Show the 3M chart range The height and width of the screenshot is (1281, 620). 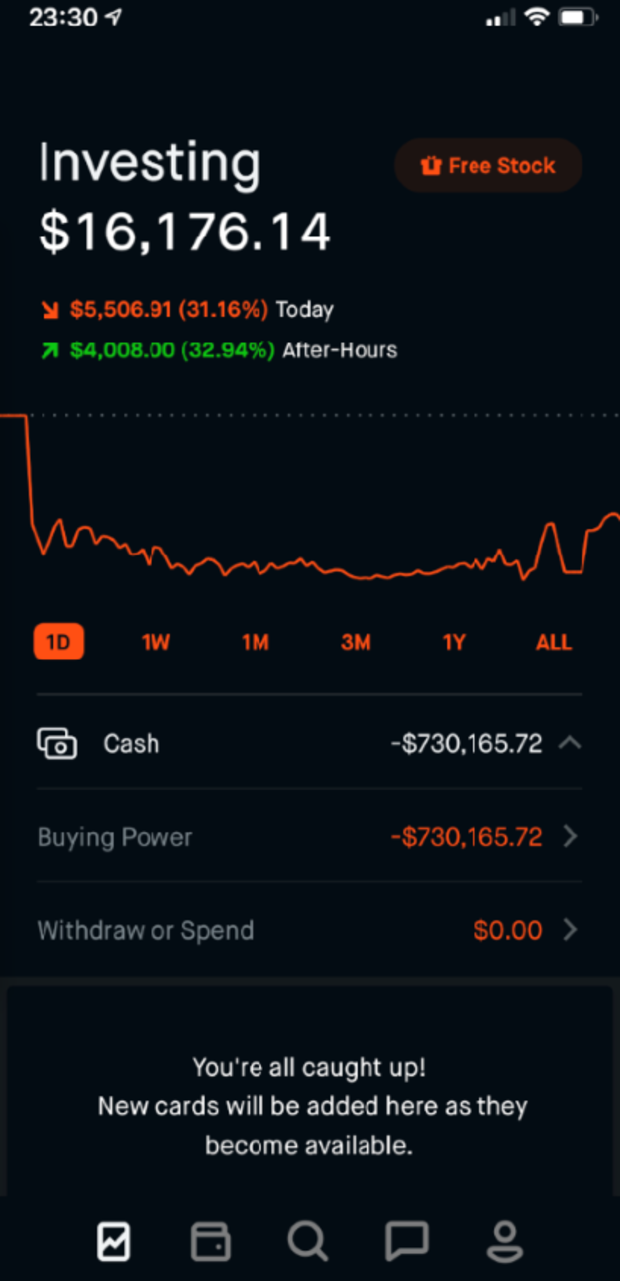click(x=355, y=642)
